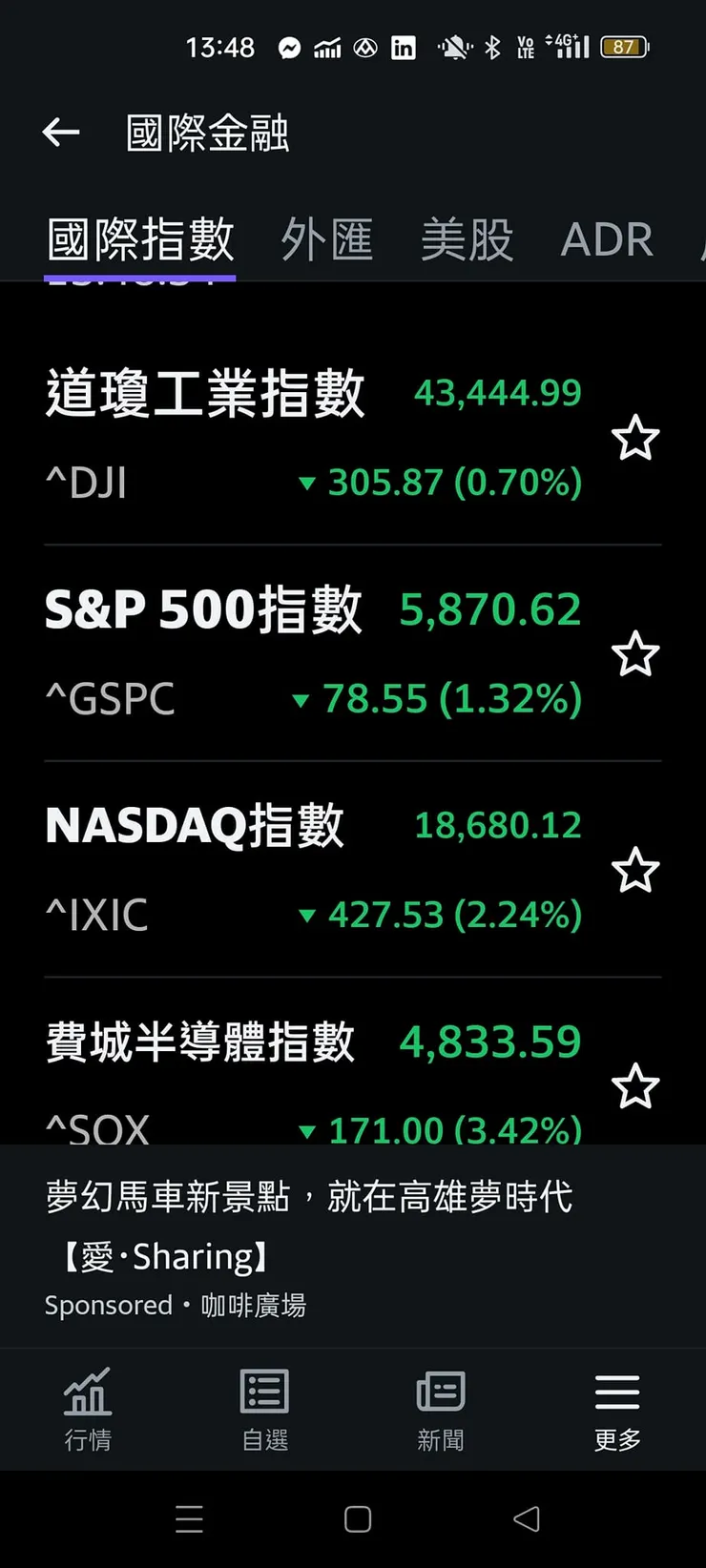
Task: Open the 更多 menu tab
Action: [x=617, y=1409]
